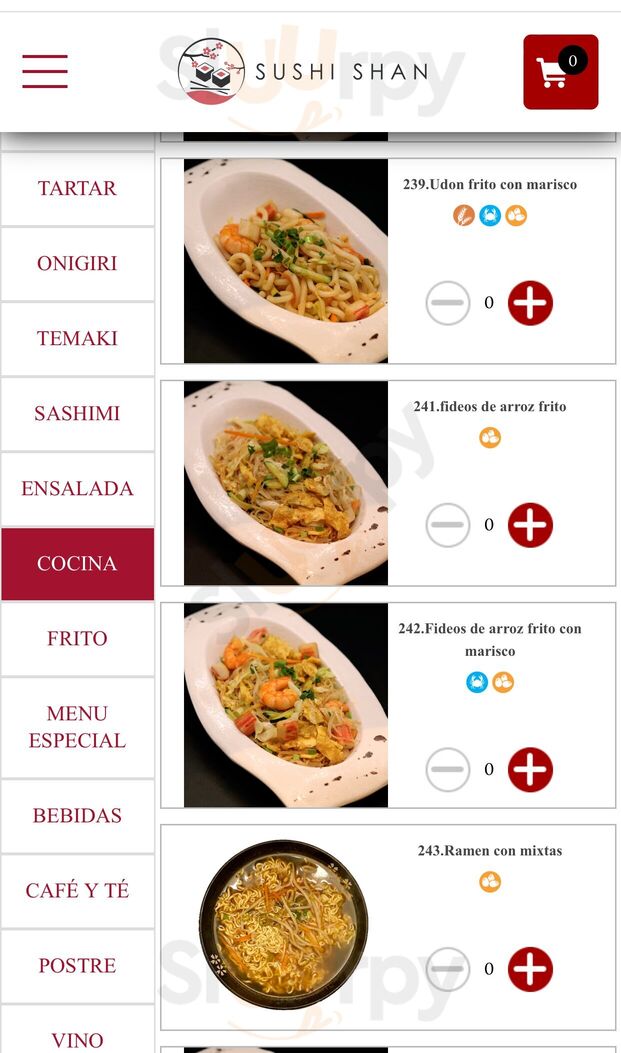Increase quantity of 241.fideos de arroz frito
The width and height of the screenshot is (621, 1053).
point(530,525)
